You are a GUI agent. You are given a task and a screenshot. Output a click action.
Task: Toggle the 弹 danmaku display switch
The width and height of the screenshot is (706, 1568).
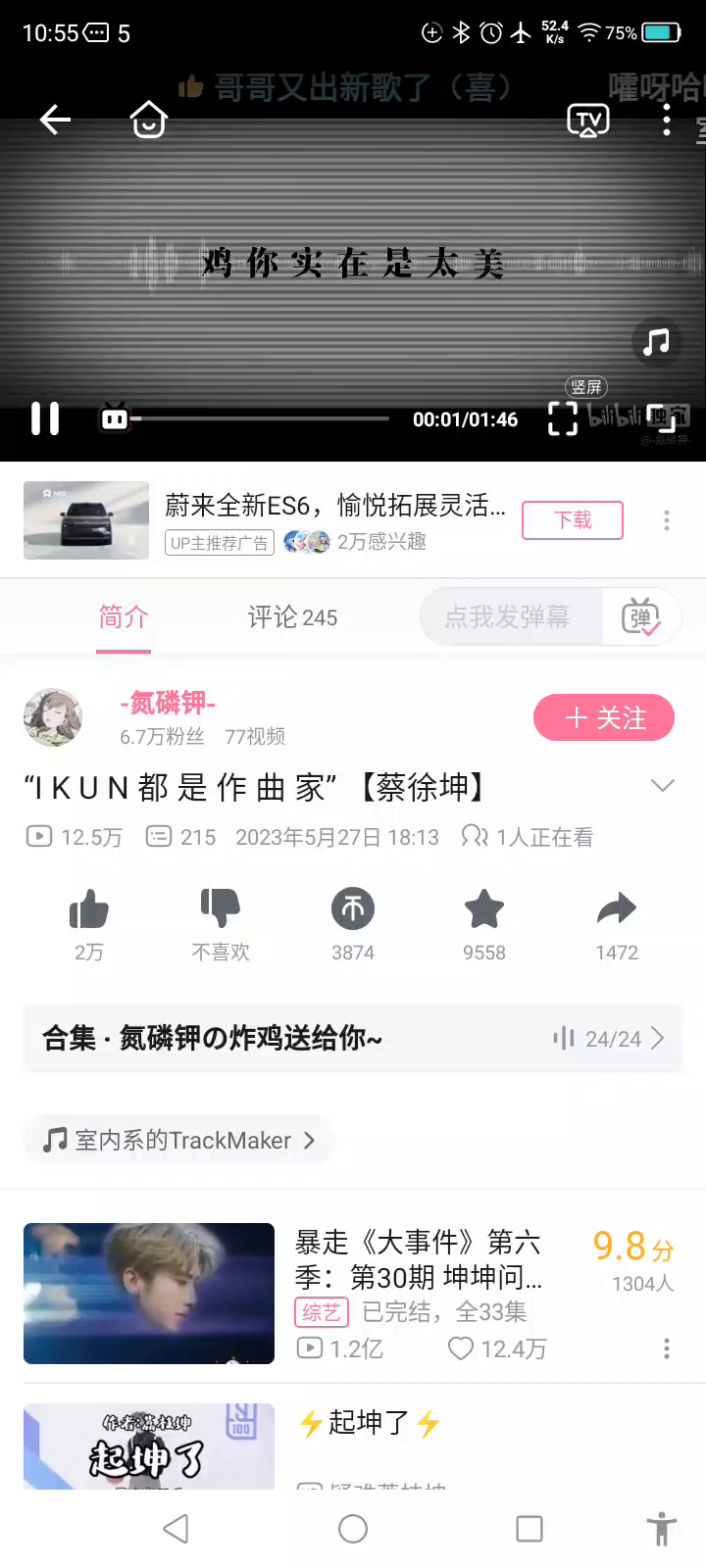point(640,616)
